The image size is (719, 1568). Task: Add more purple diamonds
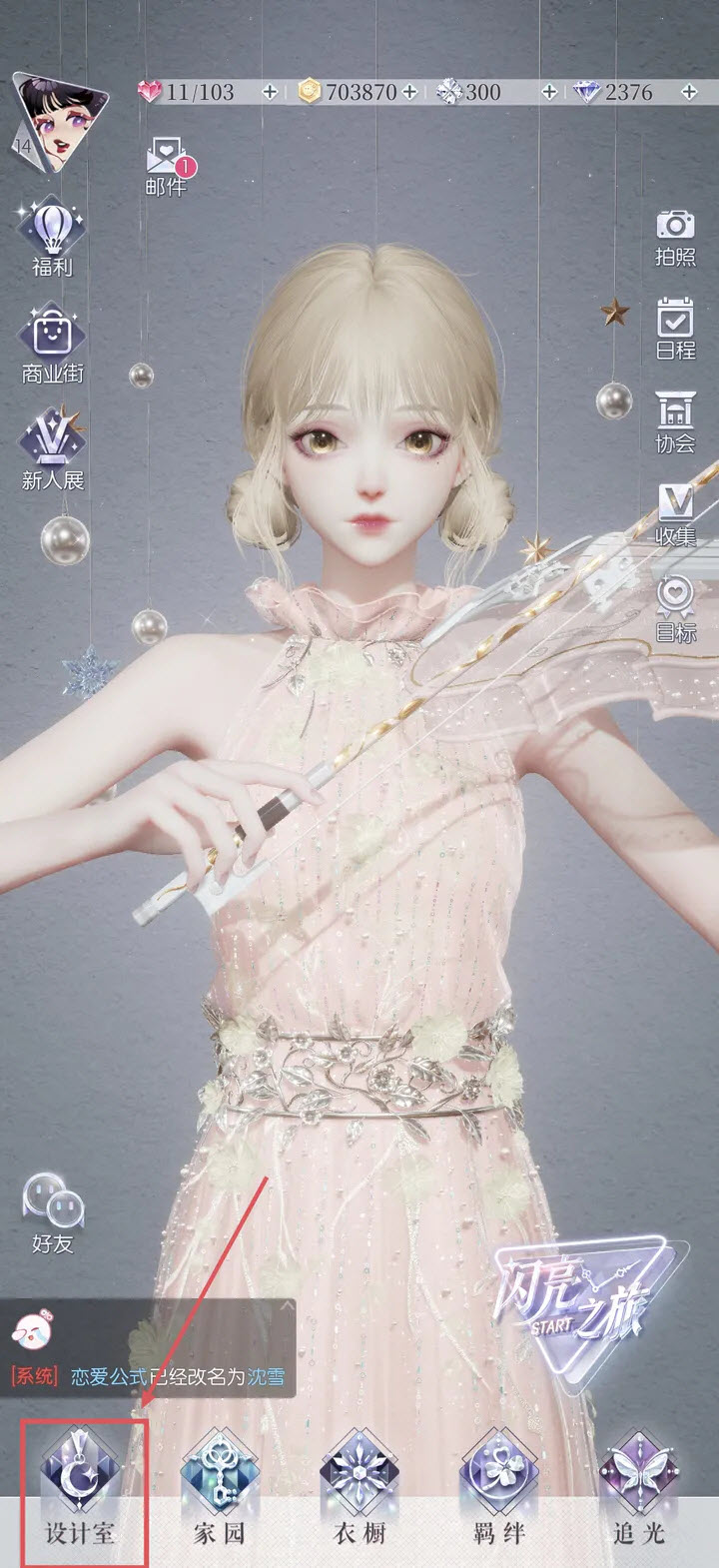(x=689, y=92)
